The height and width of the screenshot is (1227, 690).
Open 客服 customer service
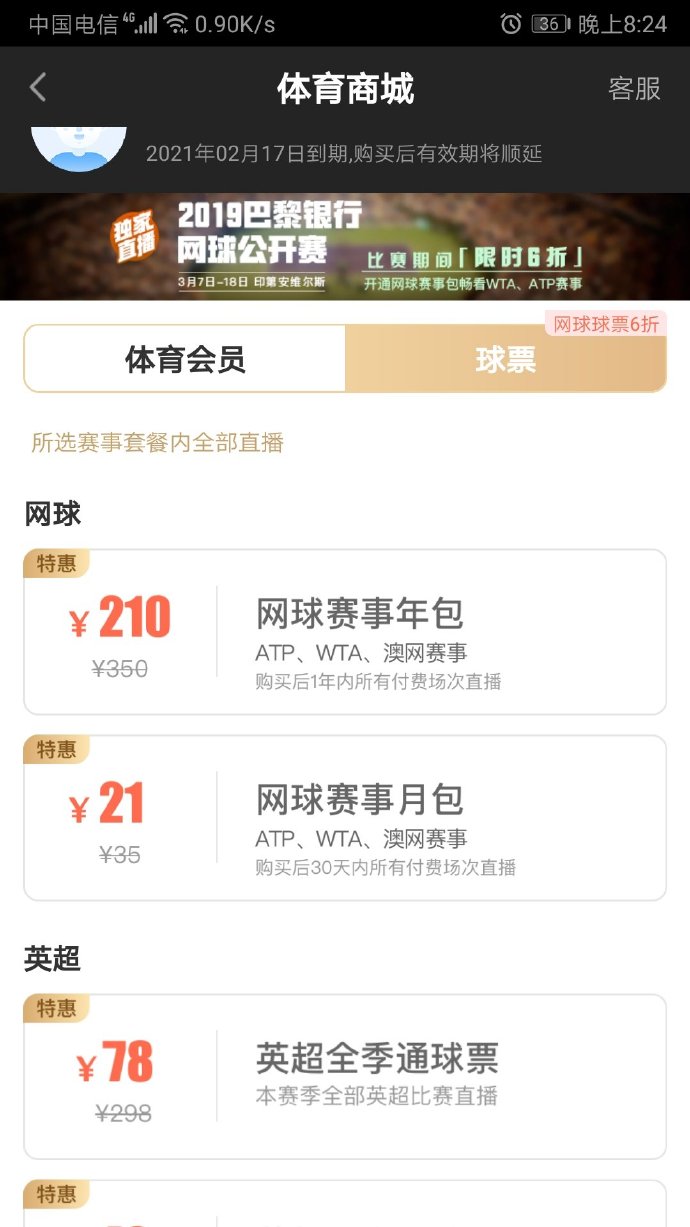point(634,88)
